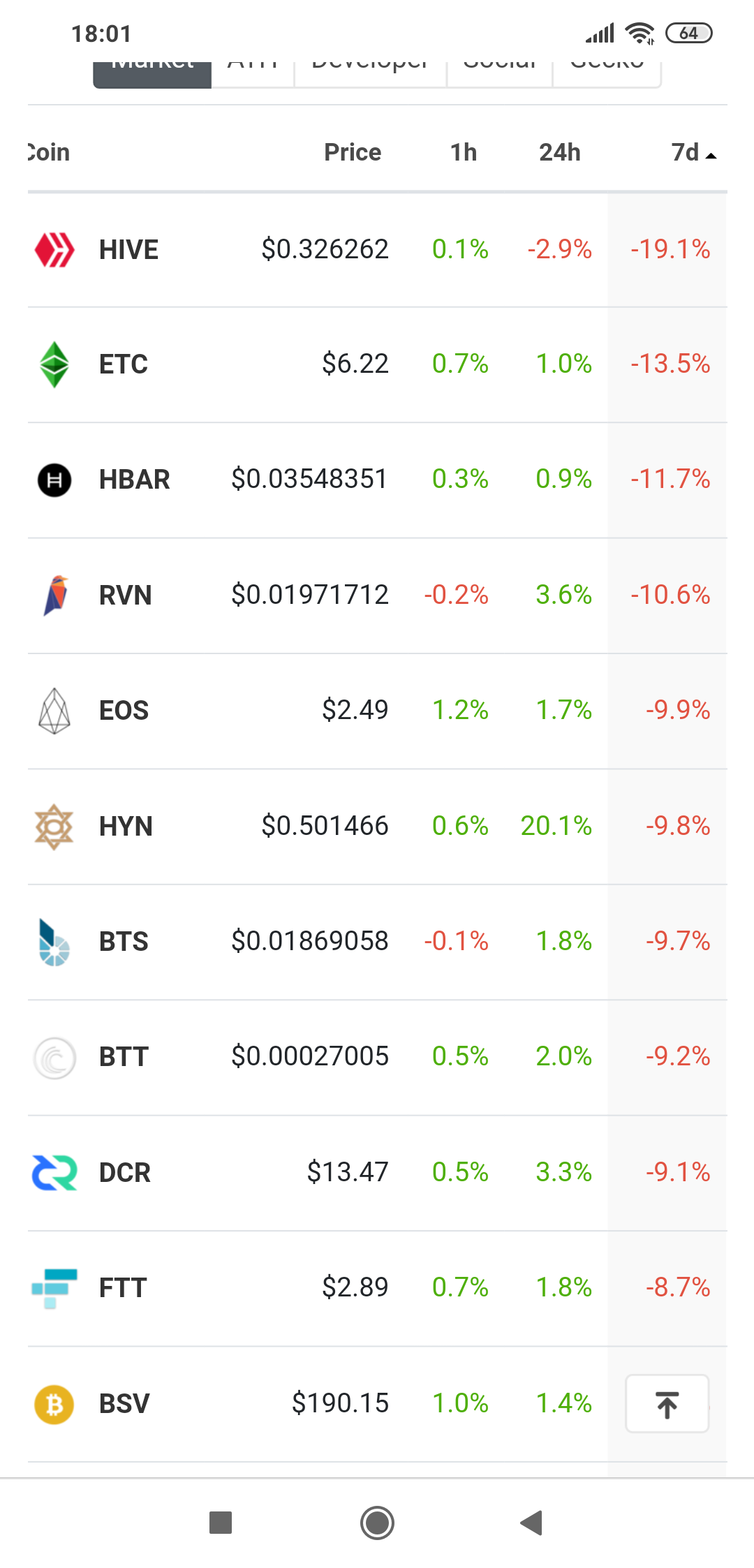Go back with the system back button

coord(531,1523)
